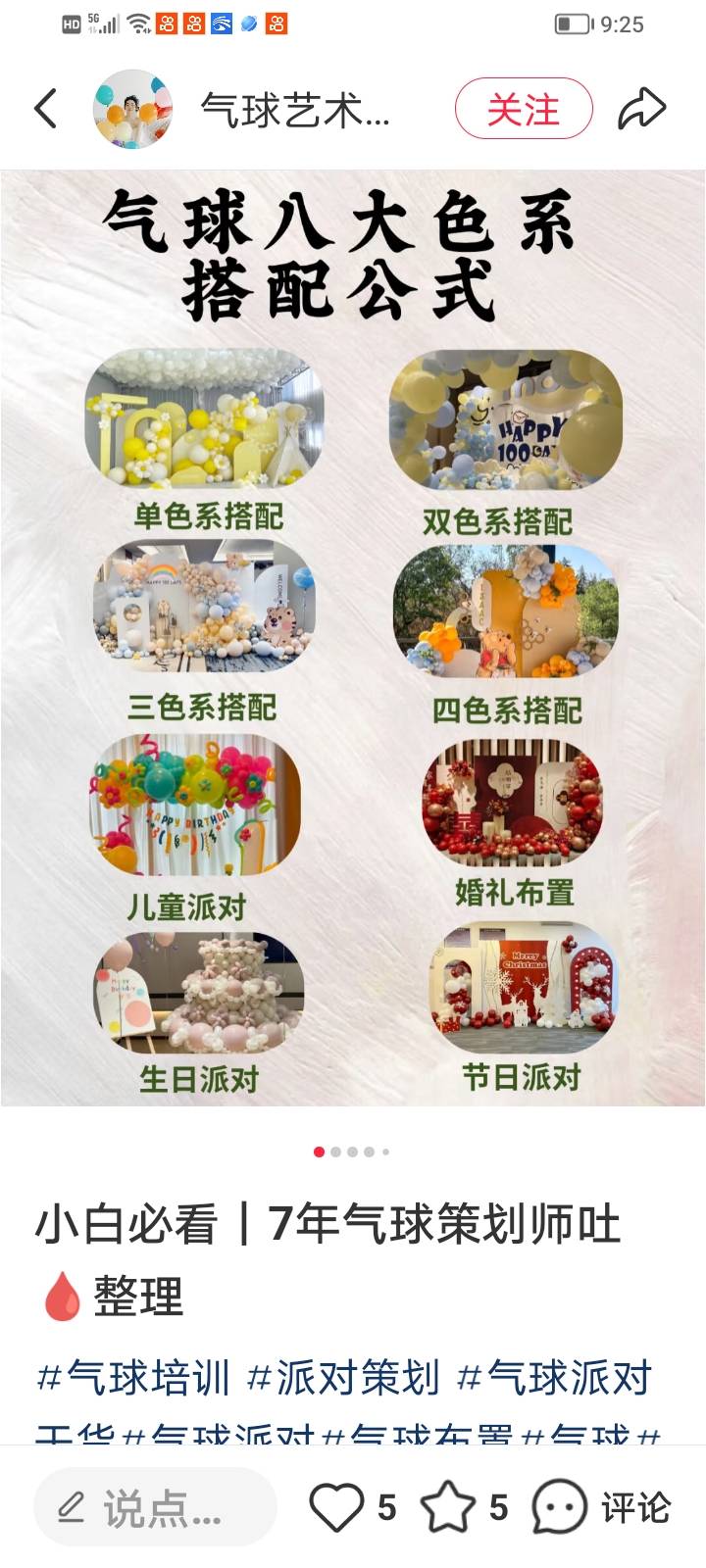This screenshot has width=706, height=1568.
Task: Follow the author with the 关注 button
Action: point(524,109)
